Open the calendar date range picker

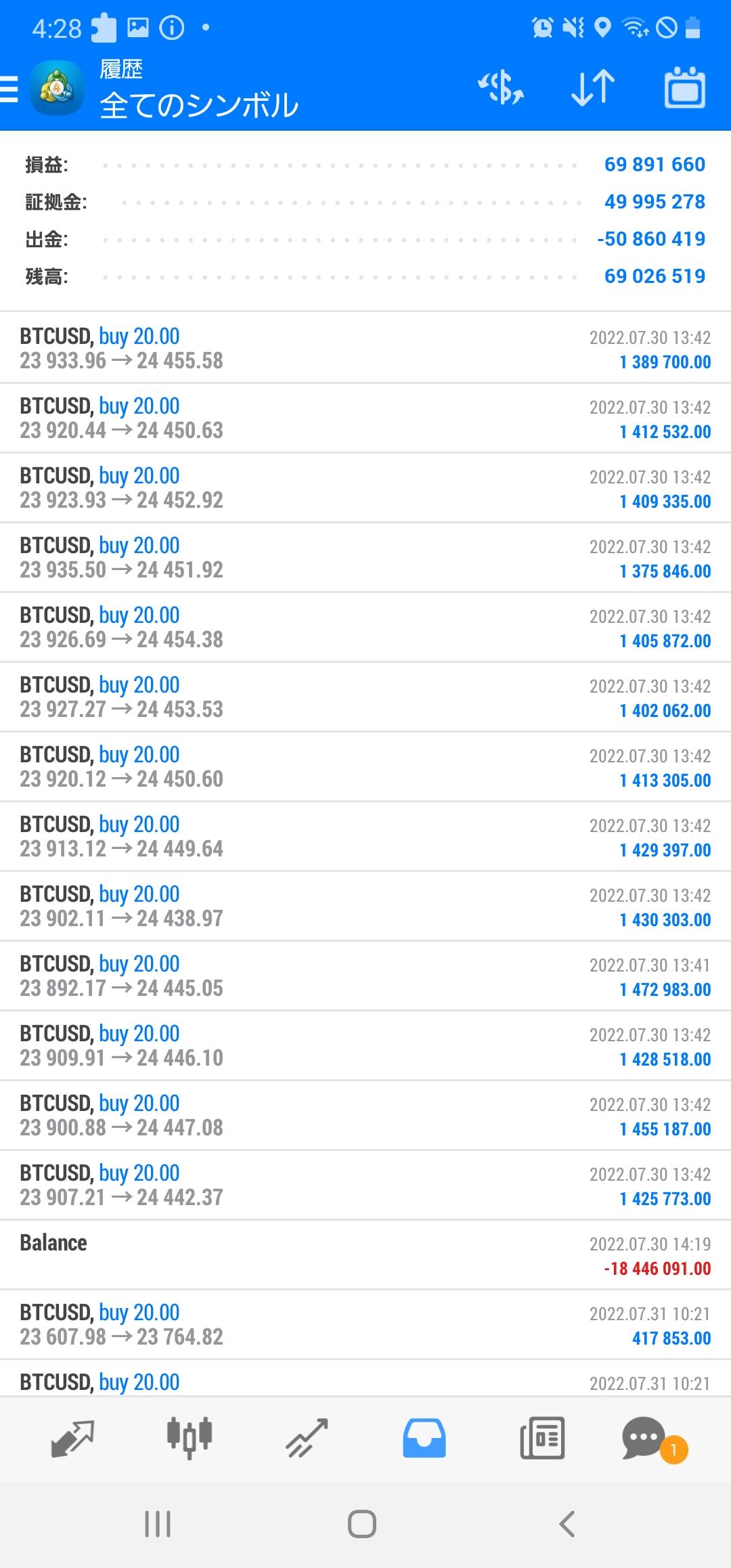(x=685, y=88)
